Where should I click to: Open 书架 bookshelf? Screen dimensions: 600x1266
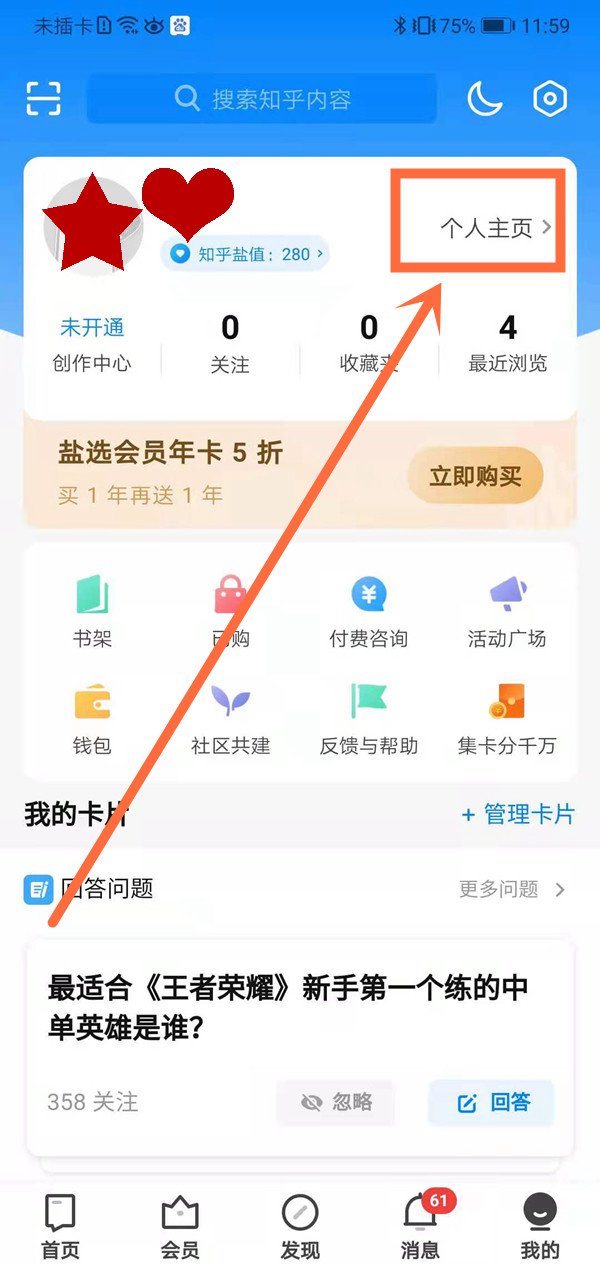[92, 610]
